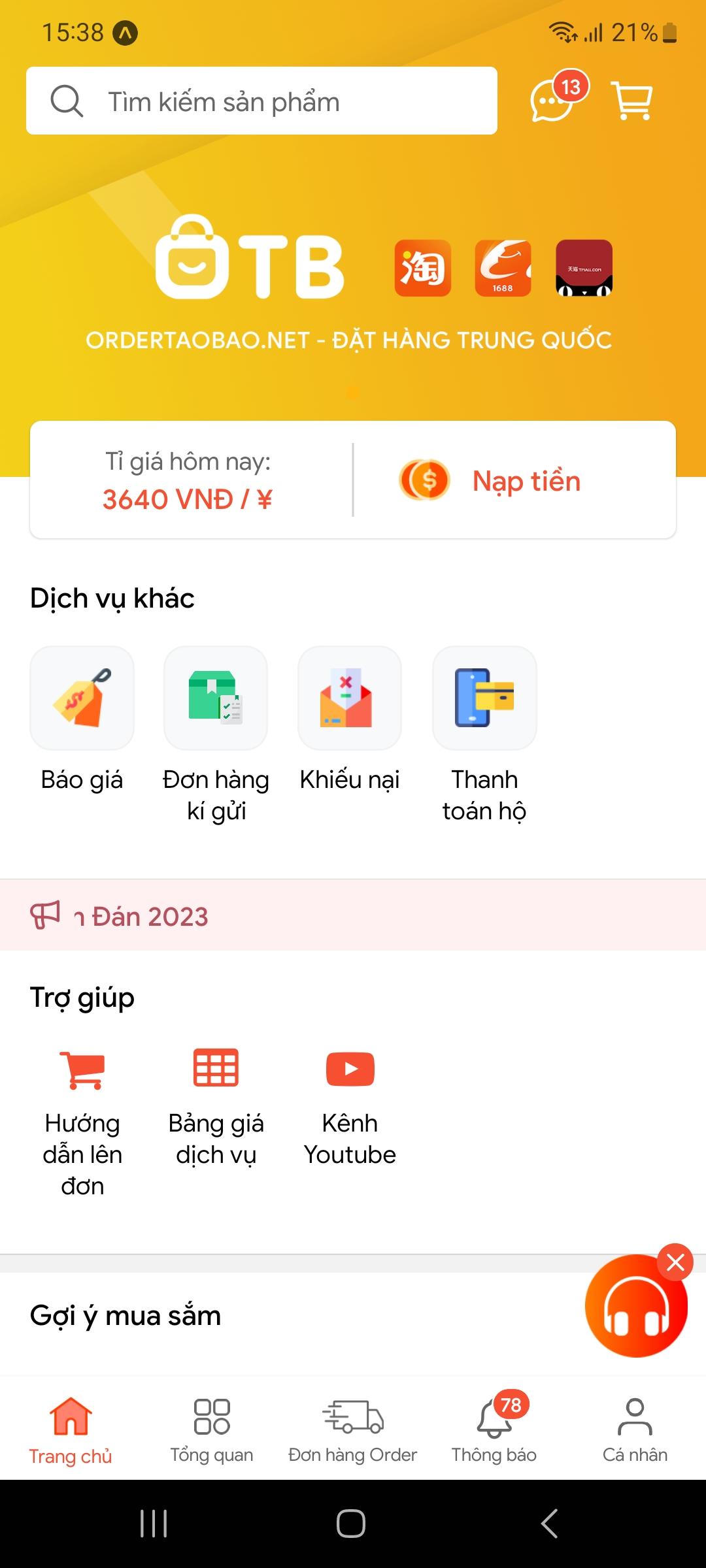Switch to the Đơn hàng Order tab

353,1428
